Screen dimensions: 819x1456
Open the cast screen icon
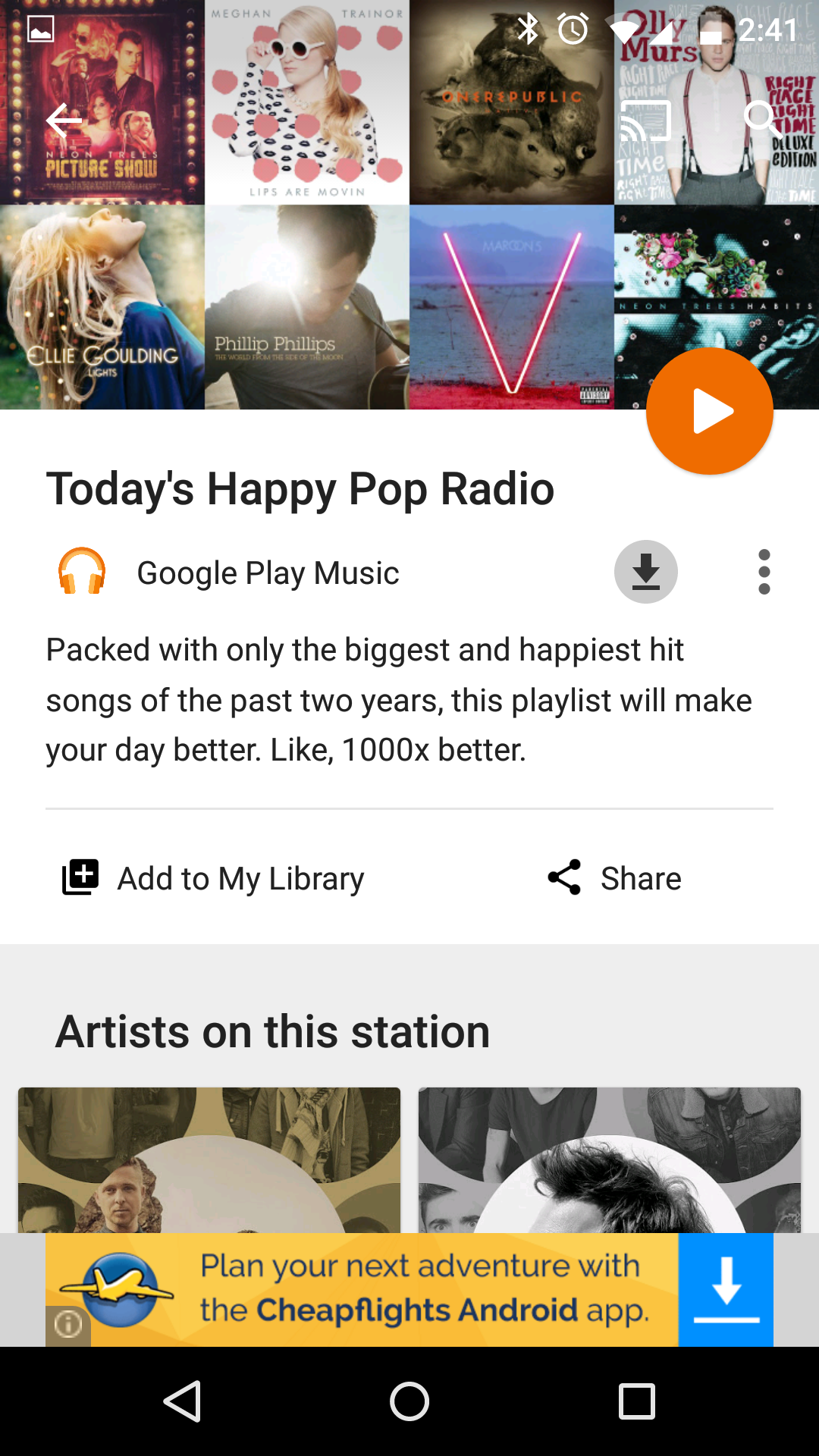[x=646, y=121]
